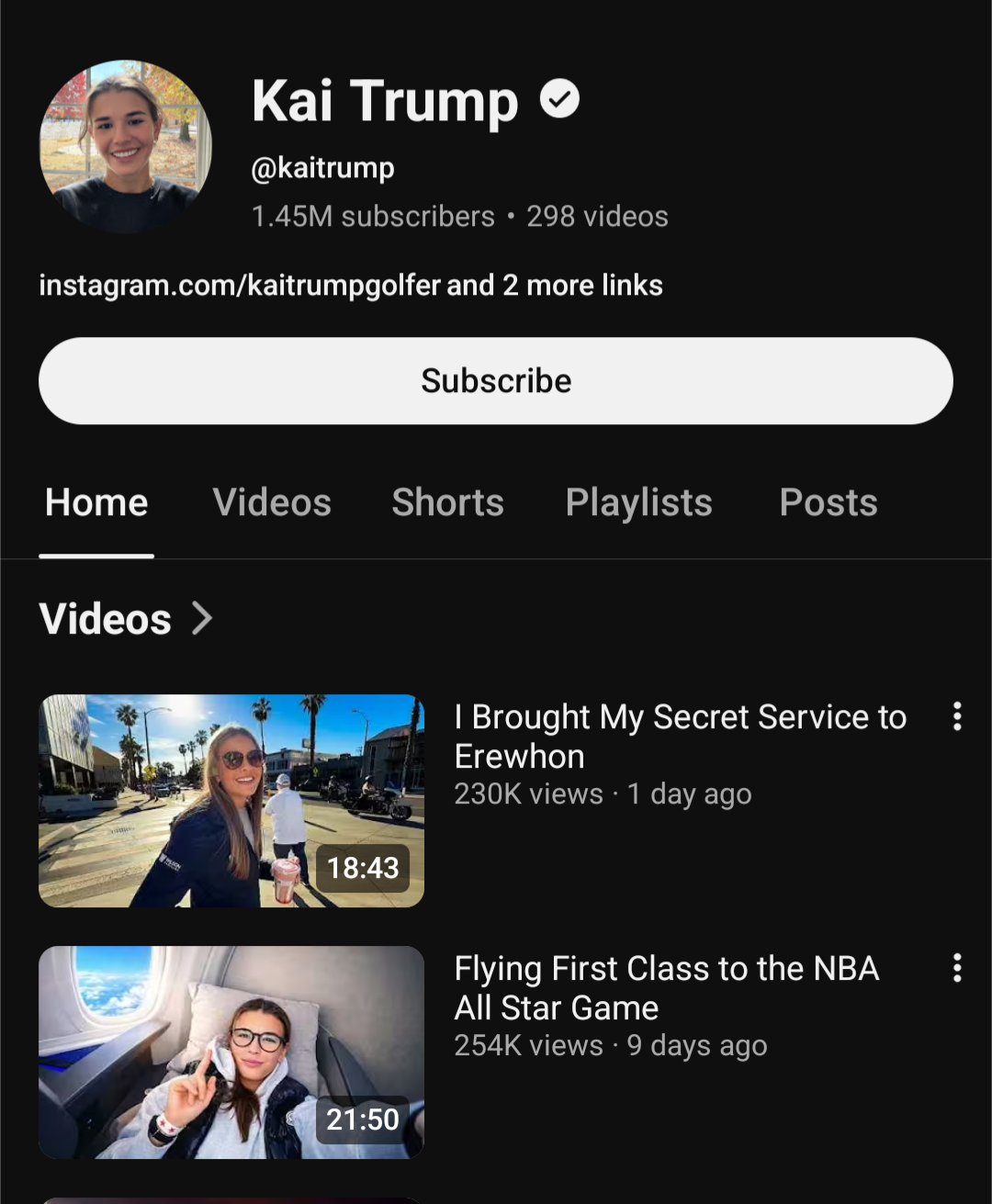The height and width of the screenshot is (1204, 992).
Task: Open options menu for the Erewhon video
Action: [x=957, y=716]
